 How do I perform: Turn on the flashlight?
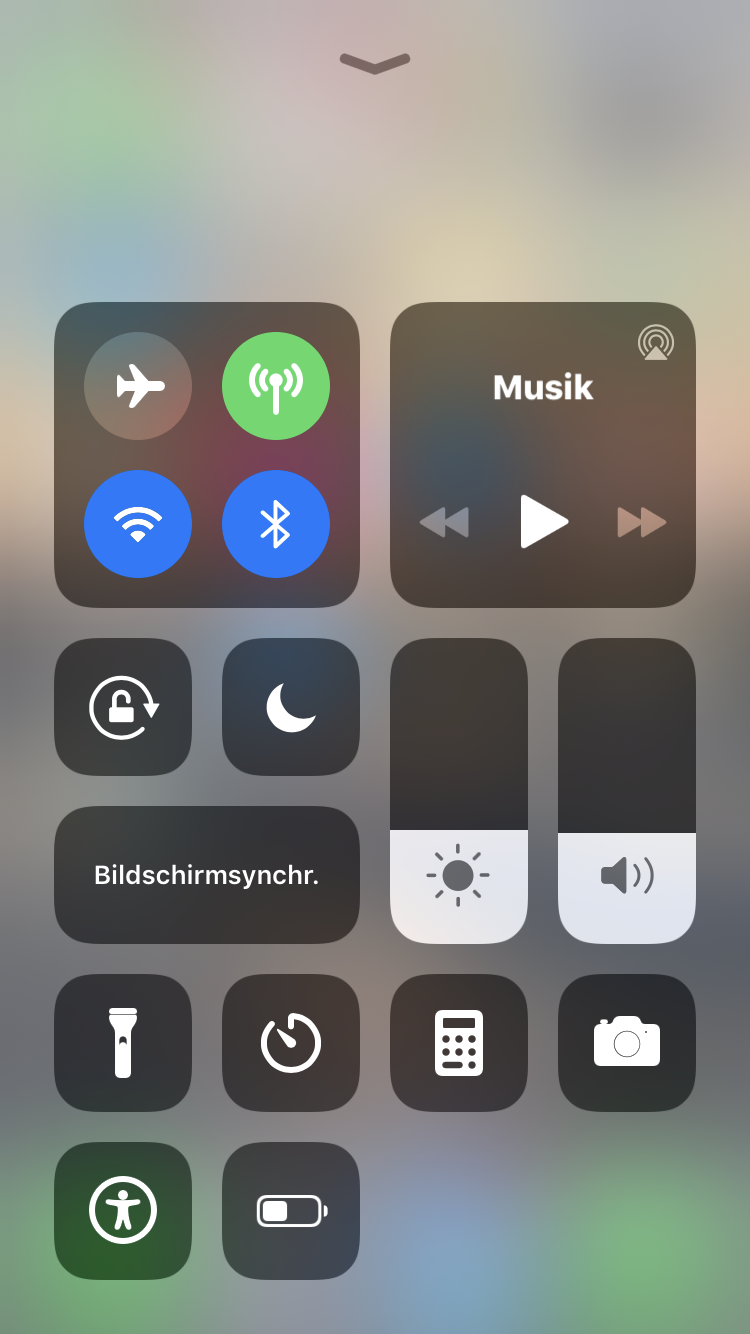pos(123,1043)
